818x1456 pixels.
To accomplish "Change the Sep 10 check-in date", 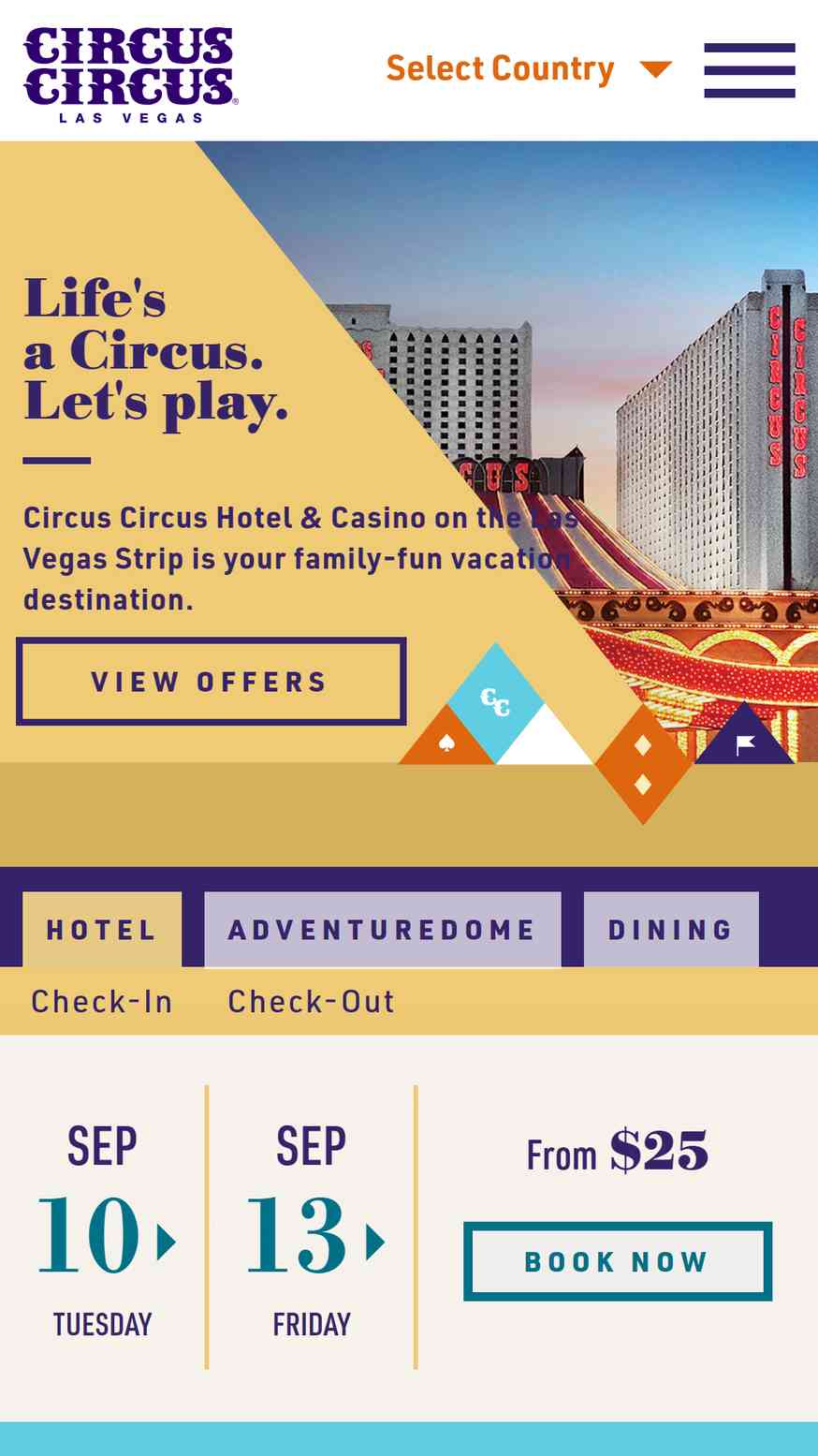I will click(x=104, y=1228).
